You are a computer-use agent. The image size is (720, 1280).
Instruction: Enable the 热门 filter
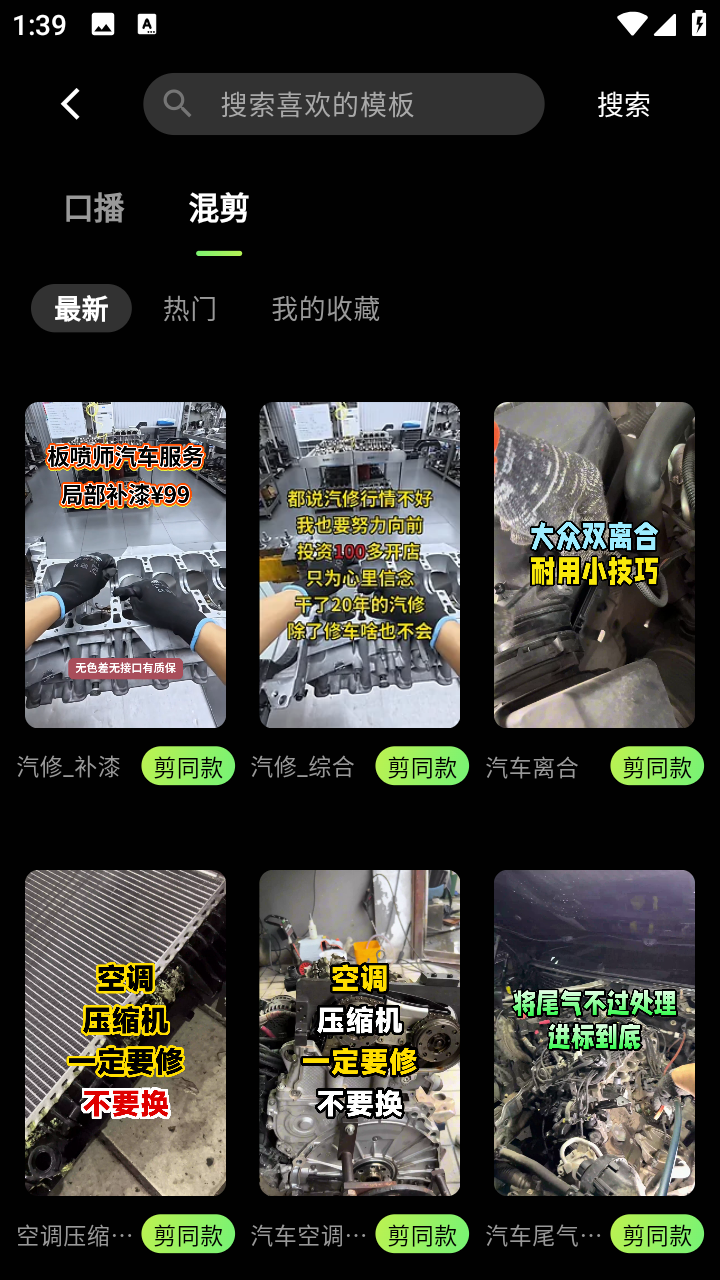coord(189,308)
